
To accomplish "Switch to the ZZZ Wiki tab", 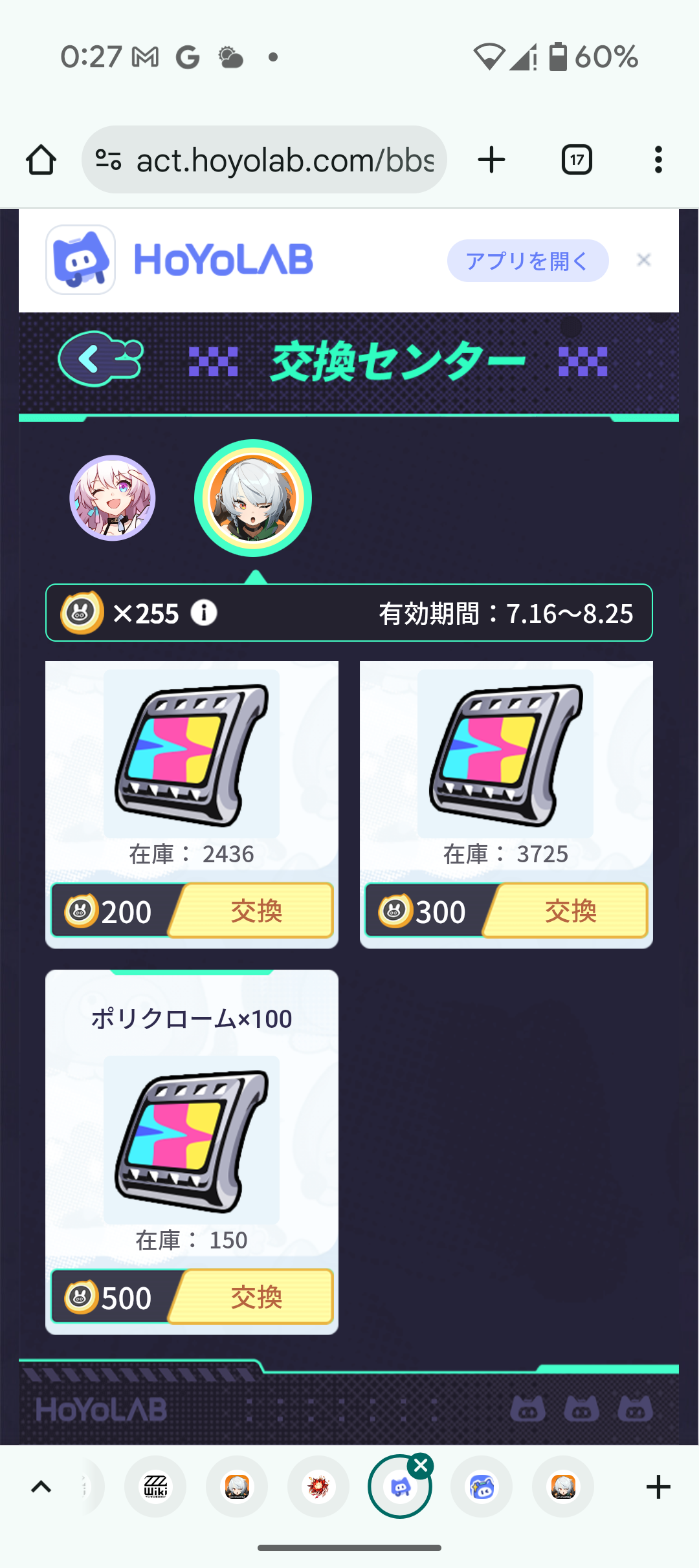I will click(155, 1487).
